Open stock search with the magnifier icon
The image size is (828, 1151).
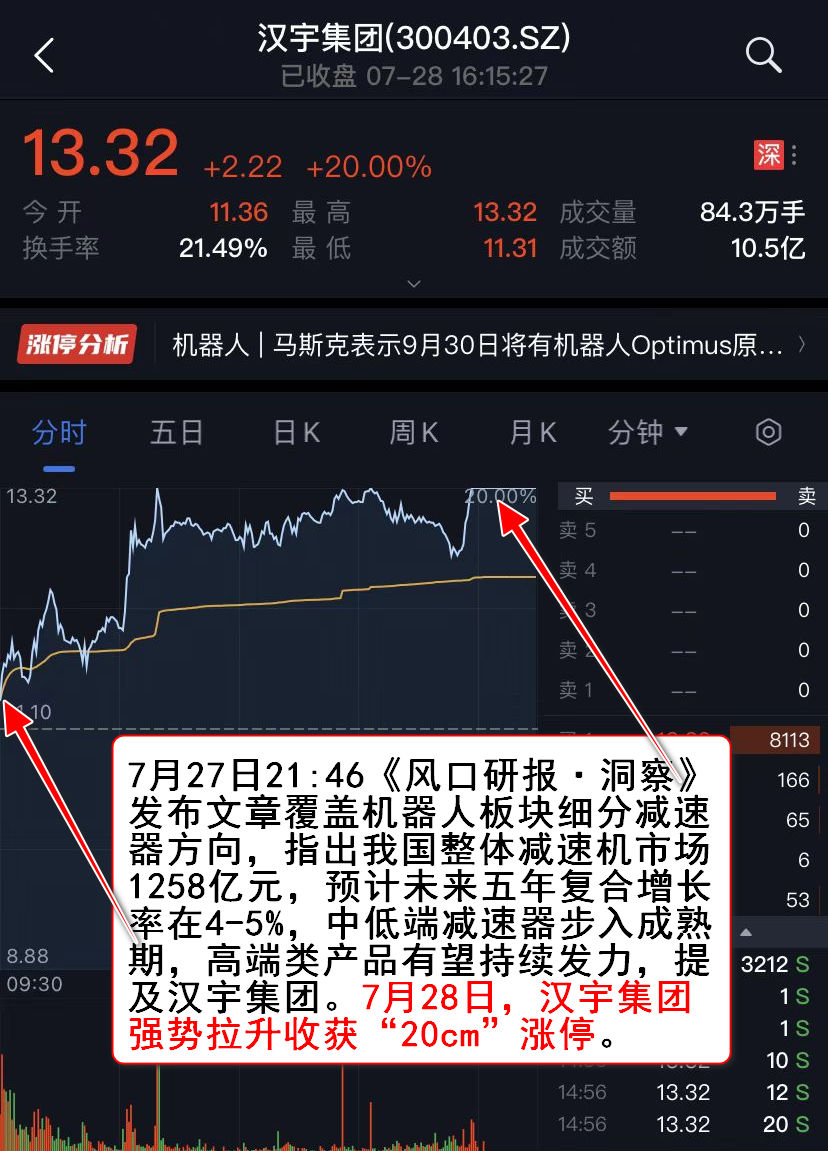pyautogui.click(x=763, y=56)
